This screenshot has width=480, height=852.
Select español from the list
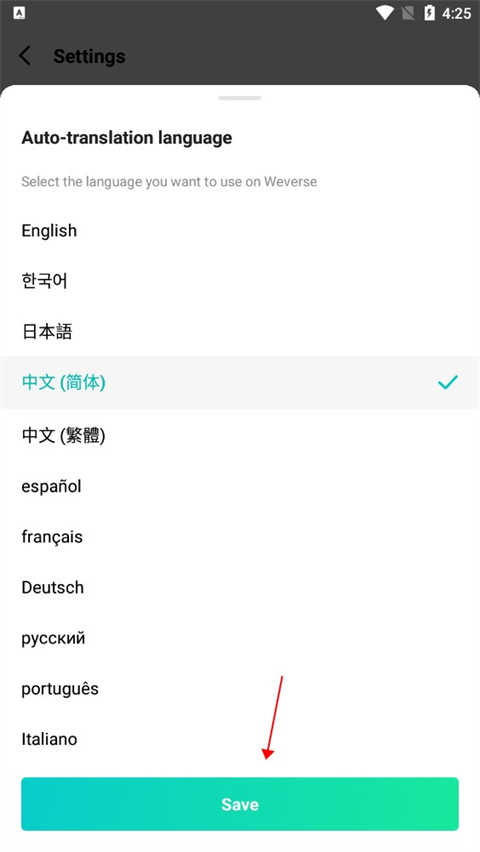[x=240, y=486]
